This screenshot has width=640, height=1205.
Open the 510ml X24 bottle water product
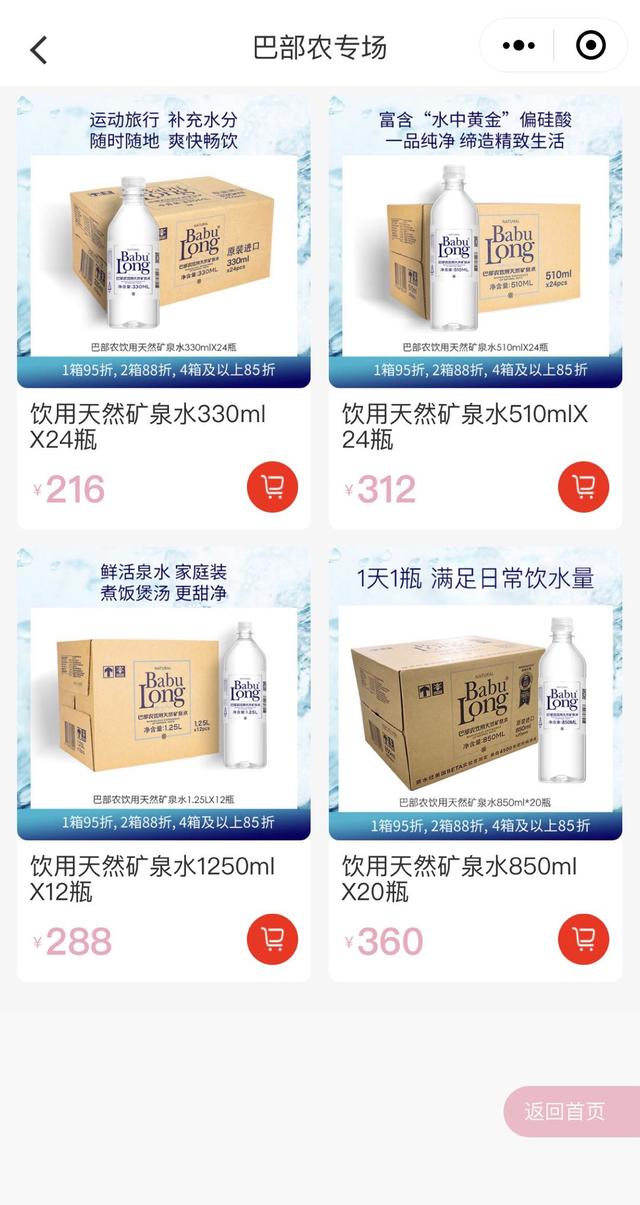(475, 242)
